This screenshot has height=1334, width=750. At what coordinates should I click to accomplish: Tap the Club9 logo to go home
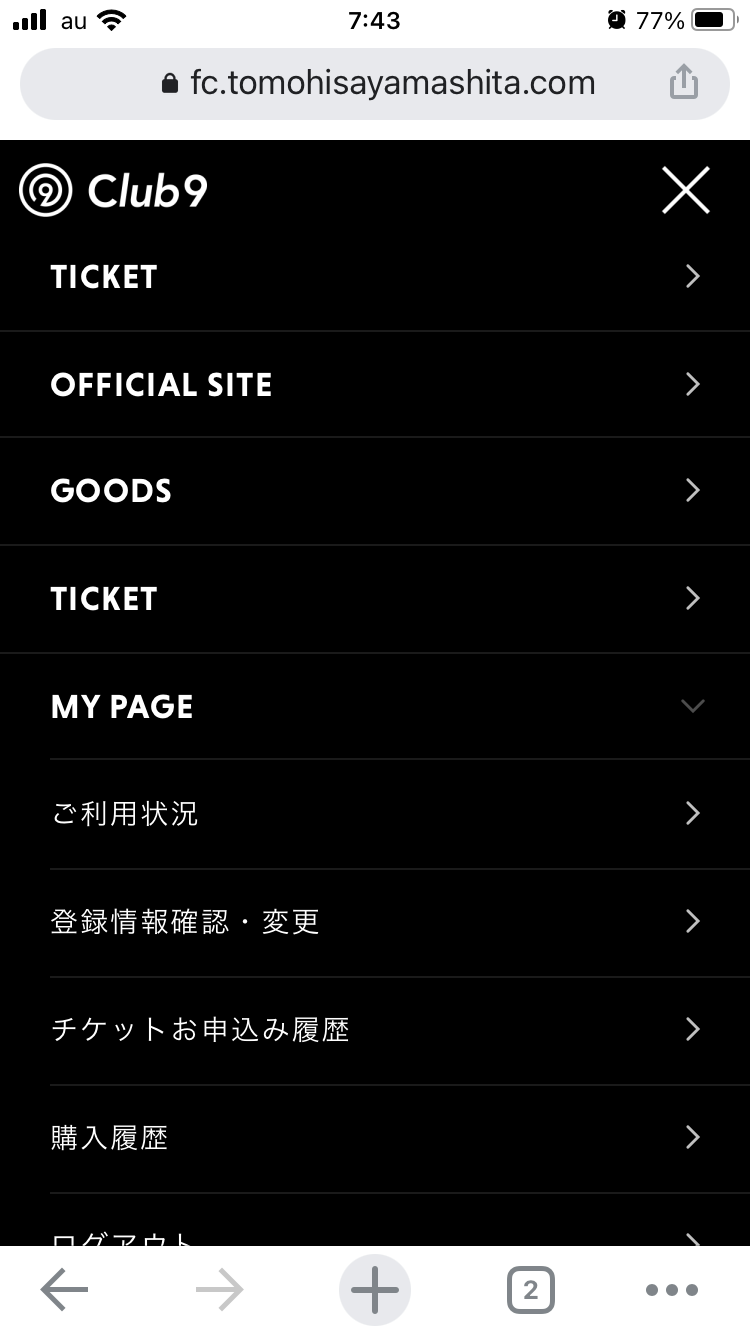coord(113,190)
